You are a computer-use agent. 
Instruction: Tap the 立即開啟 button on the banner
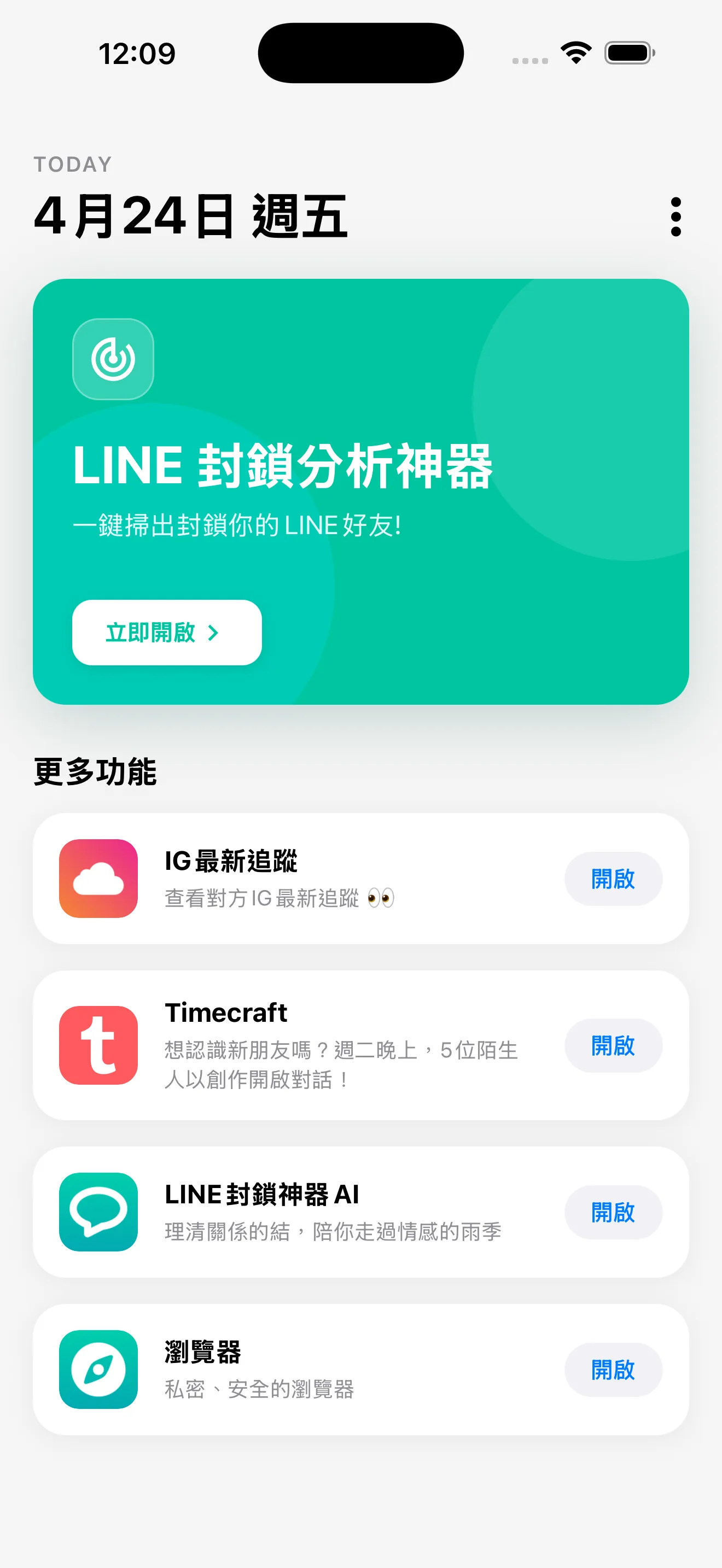tap(166, 633)
